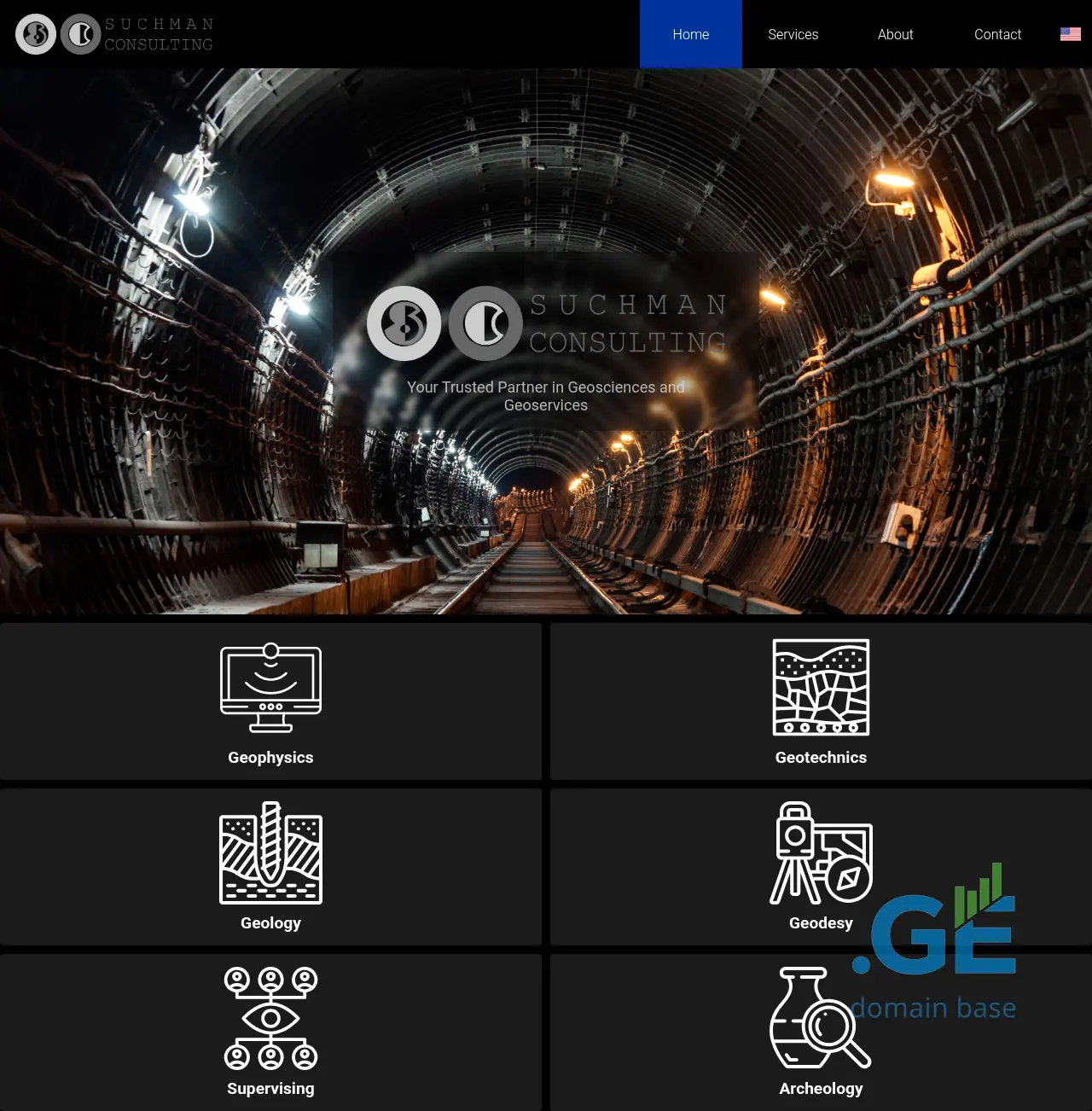Change language via the US flag icon

tap(1070, 34)
